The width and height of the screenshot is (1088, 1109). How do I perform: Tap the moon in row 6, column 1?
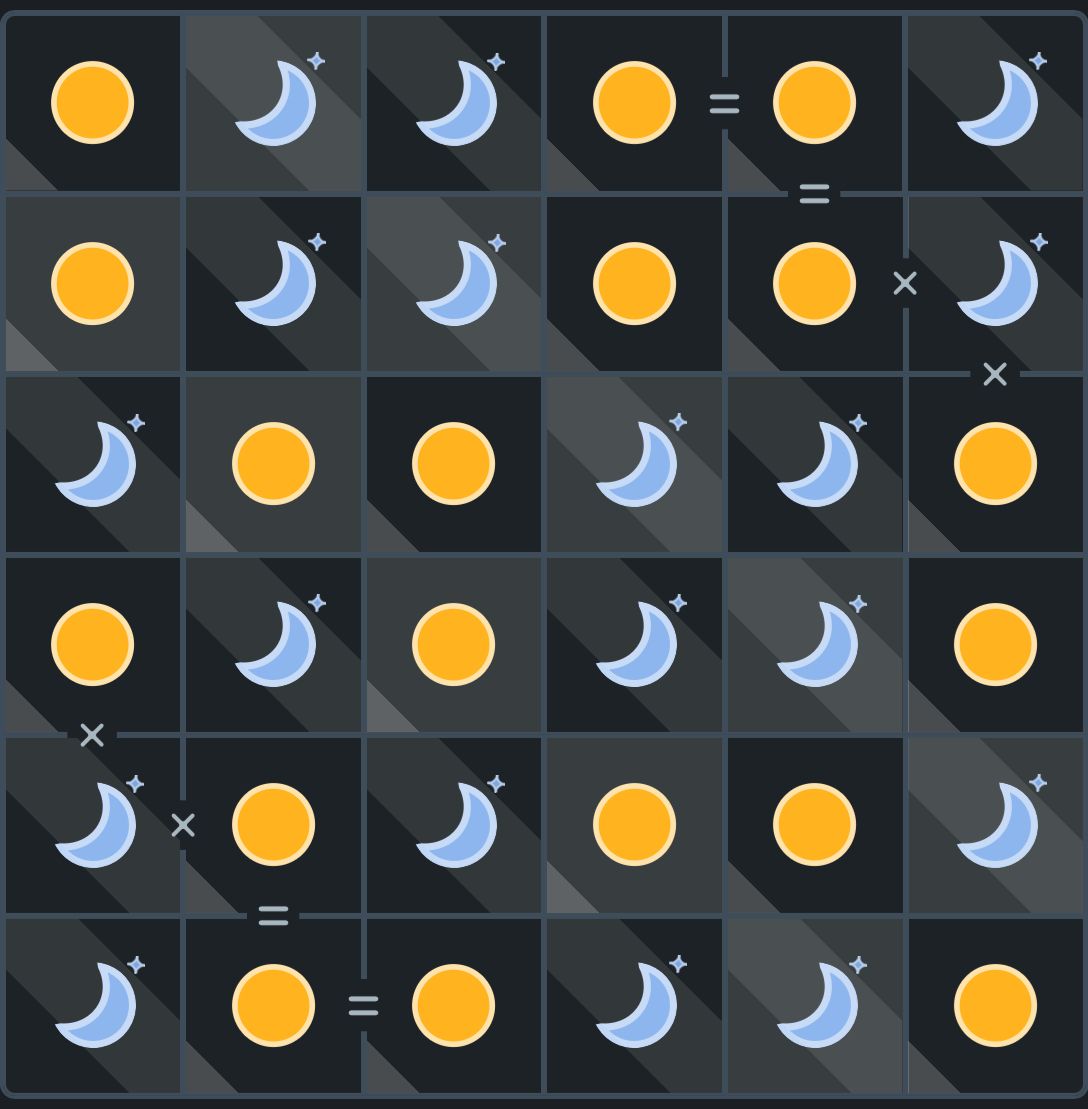(x=94, y=1006)
